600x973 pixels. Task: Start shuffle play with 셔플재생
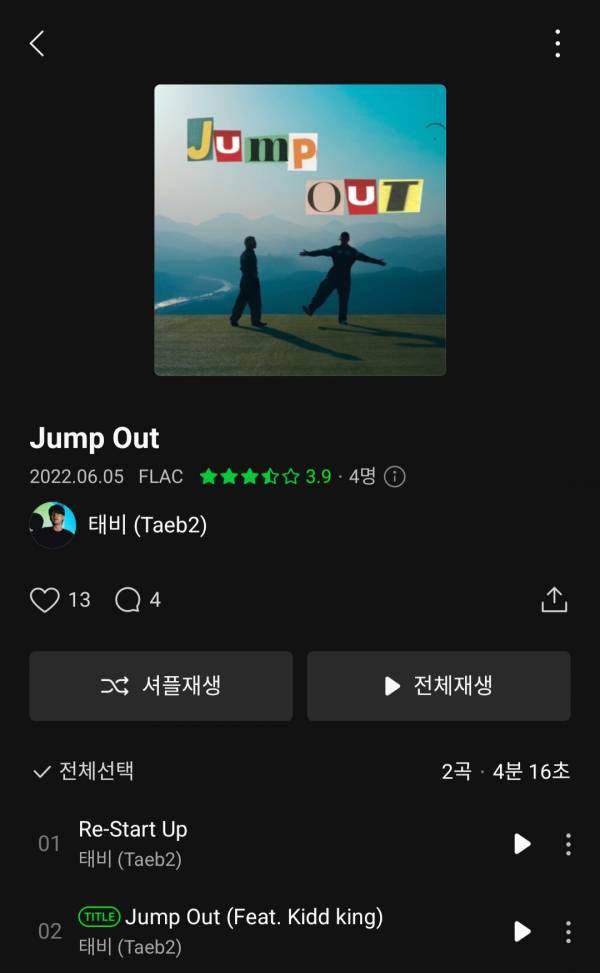pos(161,686)
